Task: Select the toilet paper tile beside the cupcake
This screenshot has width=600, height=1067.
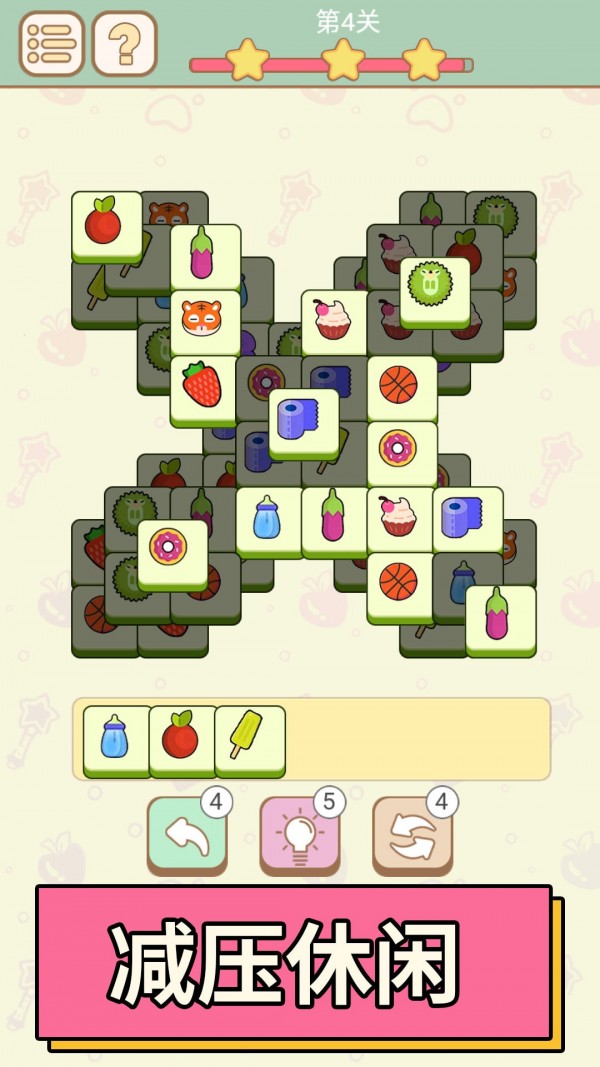Action: [x=467, y=516]
